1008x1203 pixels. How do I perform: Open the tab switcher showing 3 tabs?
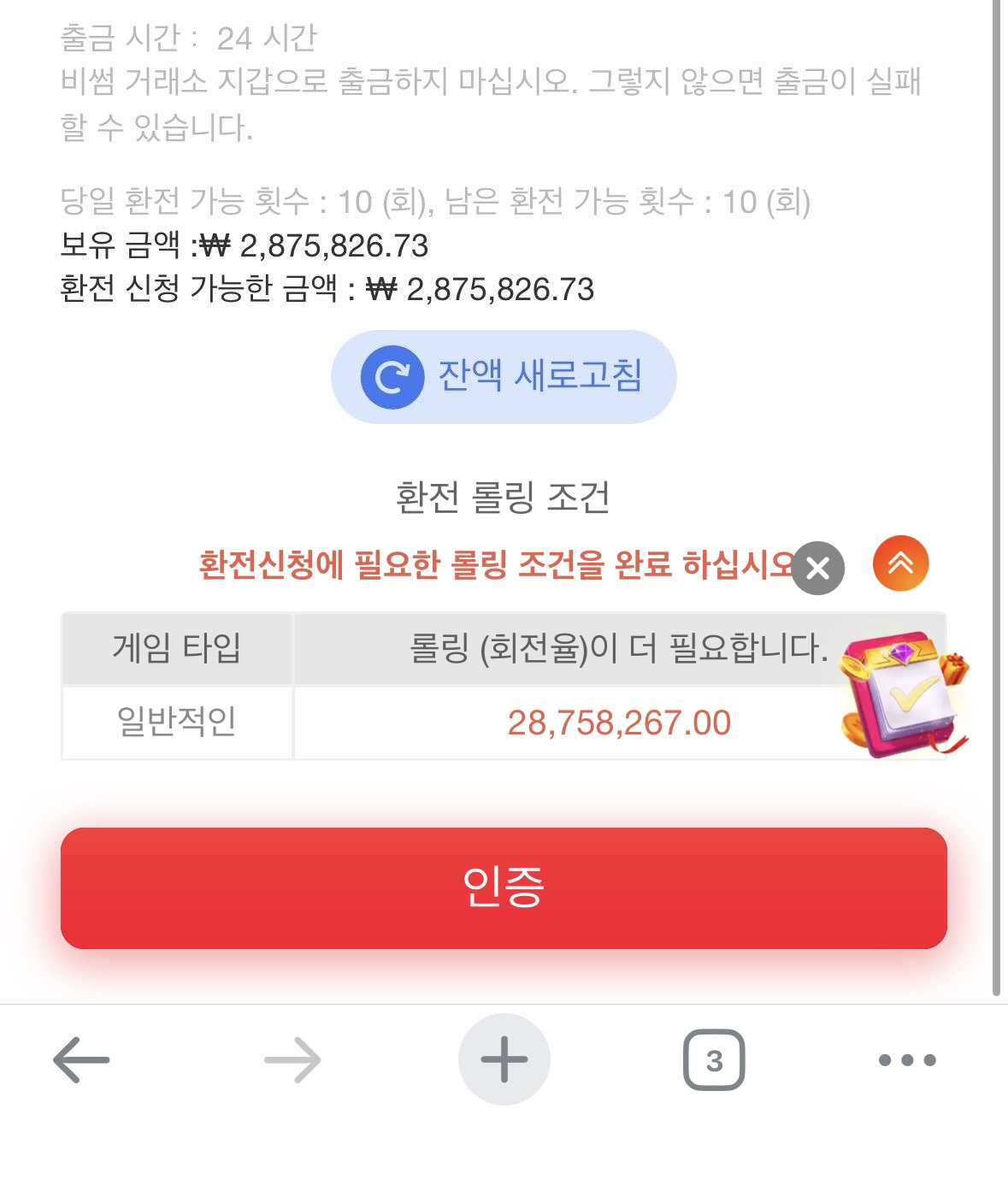(x=714, y=1060)
